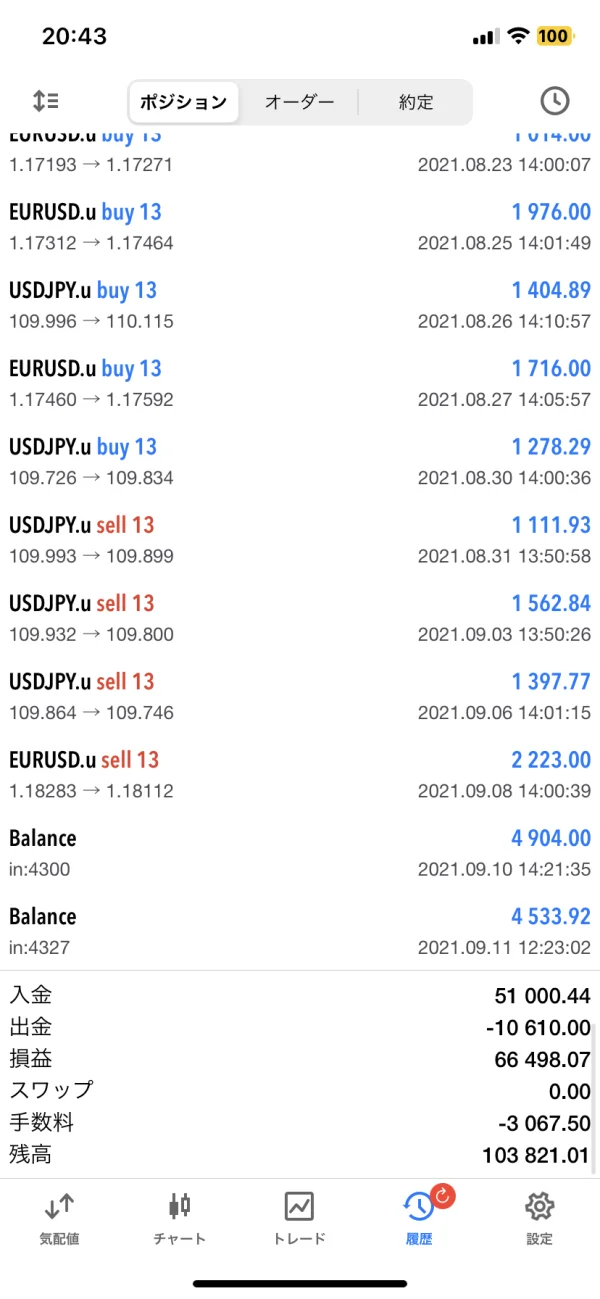Select the ポジション segment
This screenshot has height=1299, width=600.
184,102
